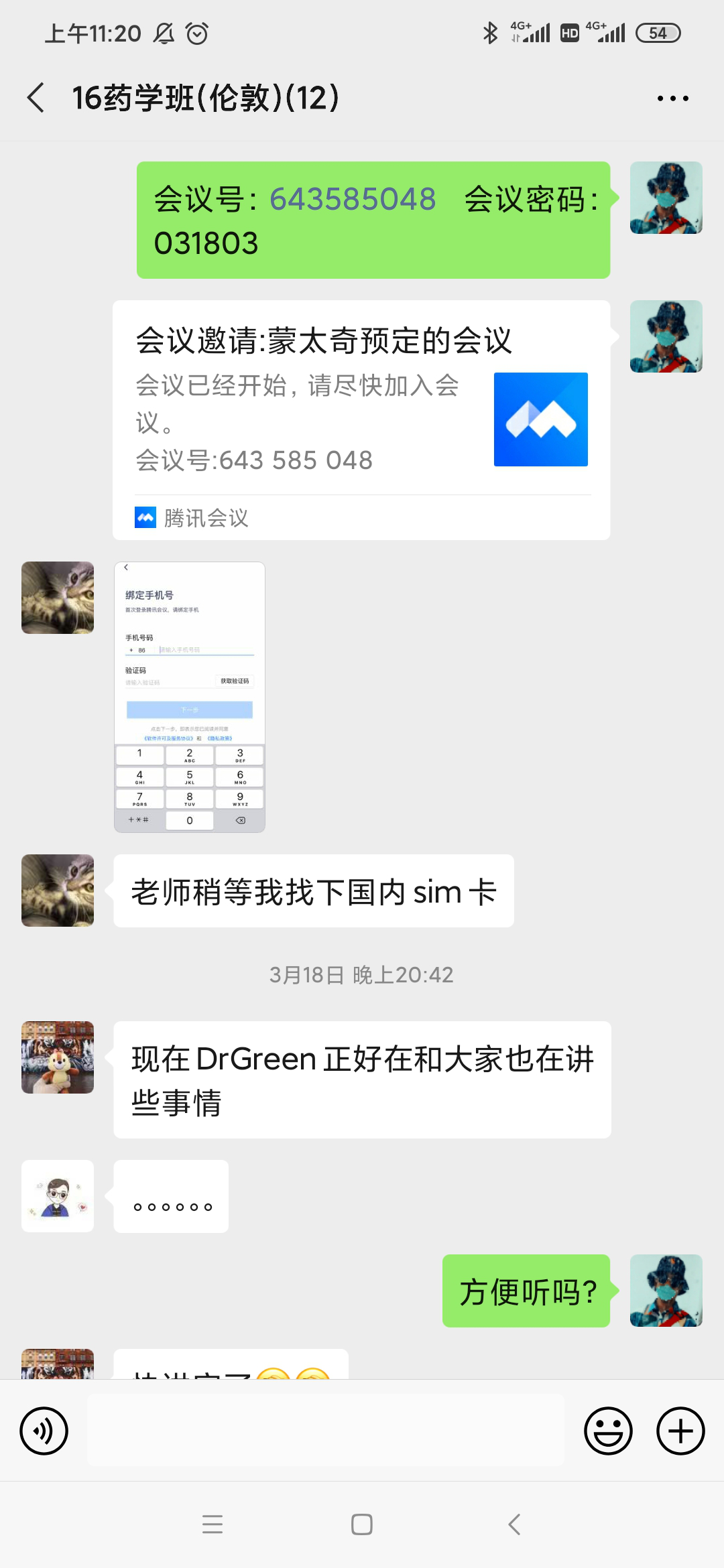Open the emoji sticker panel

pos(608,1431)
